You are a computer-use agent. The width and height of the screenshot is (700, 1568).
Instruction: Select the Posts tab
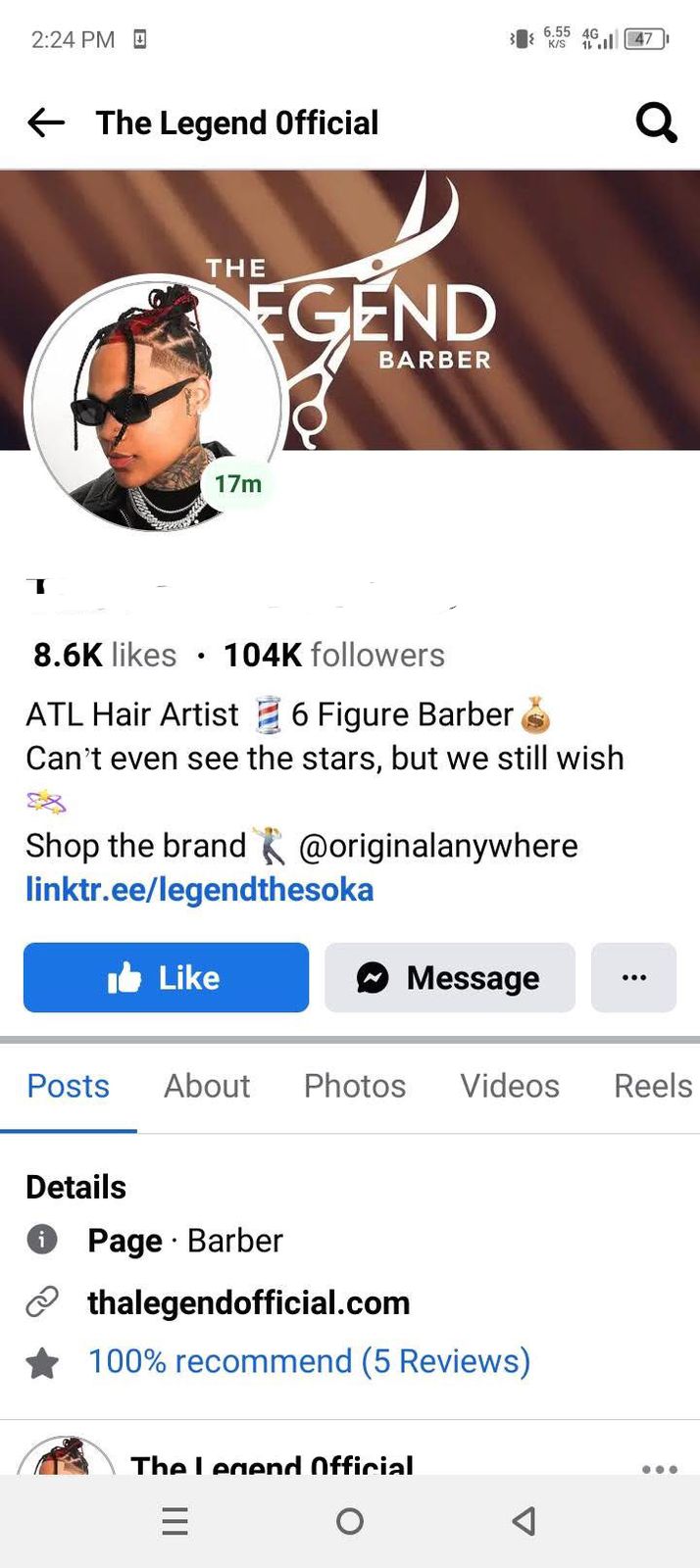click(x=68, y=1086)
